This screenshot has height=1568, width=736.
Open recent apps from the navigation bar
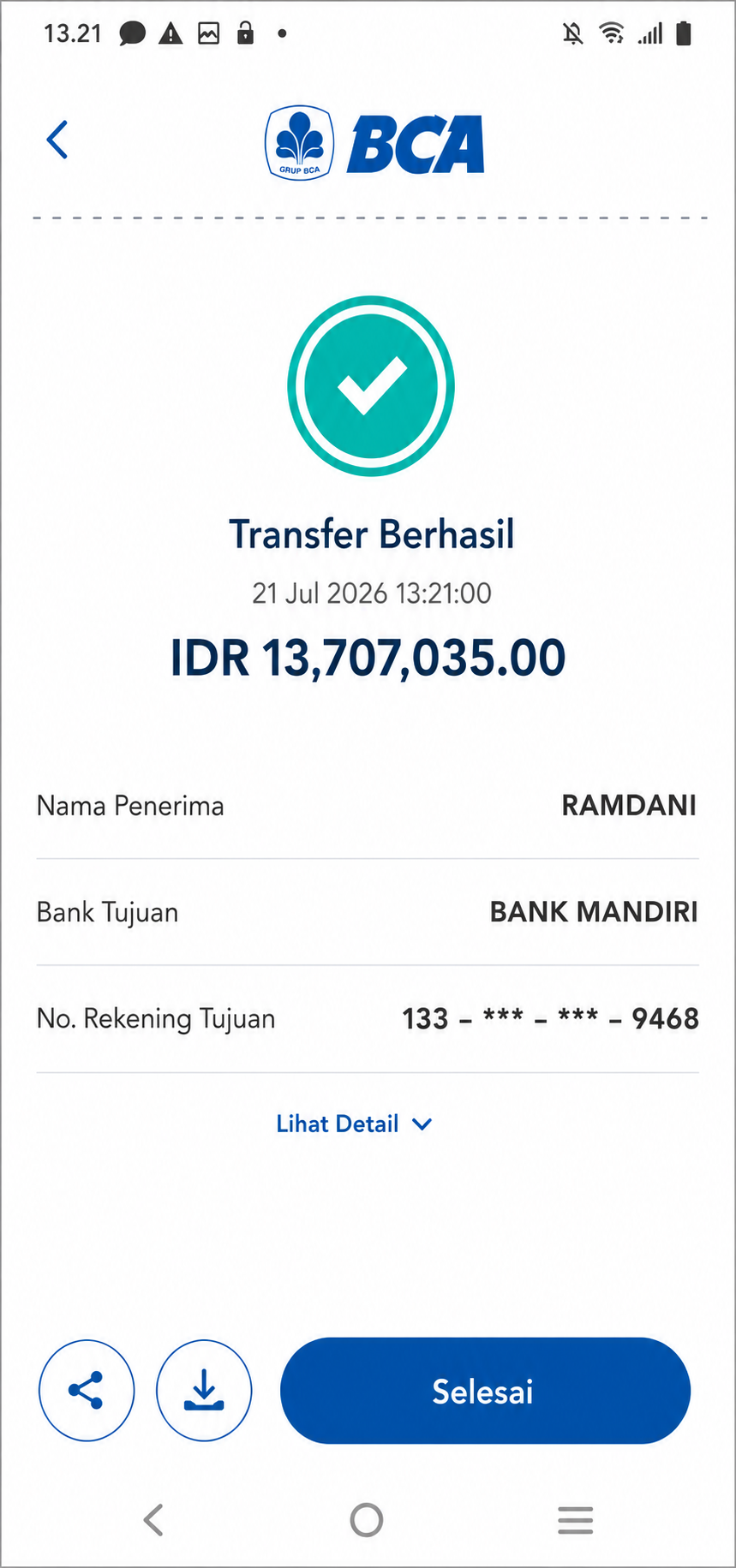(x=575, y=1520)
